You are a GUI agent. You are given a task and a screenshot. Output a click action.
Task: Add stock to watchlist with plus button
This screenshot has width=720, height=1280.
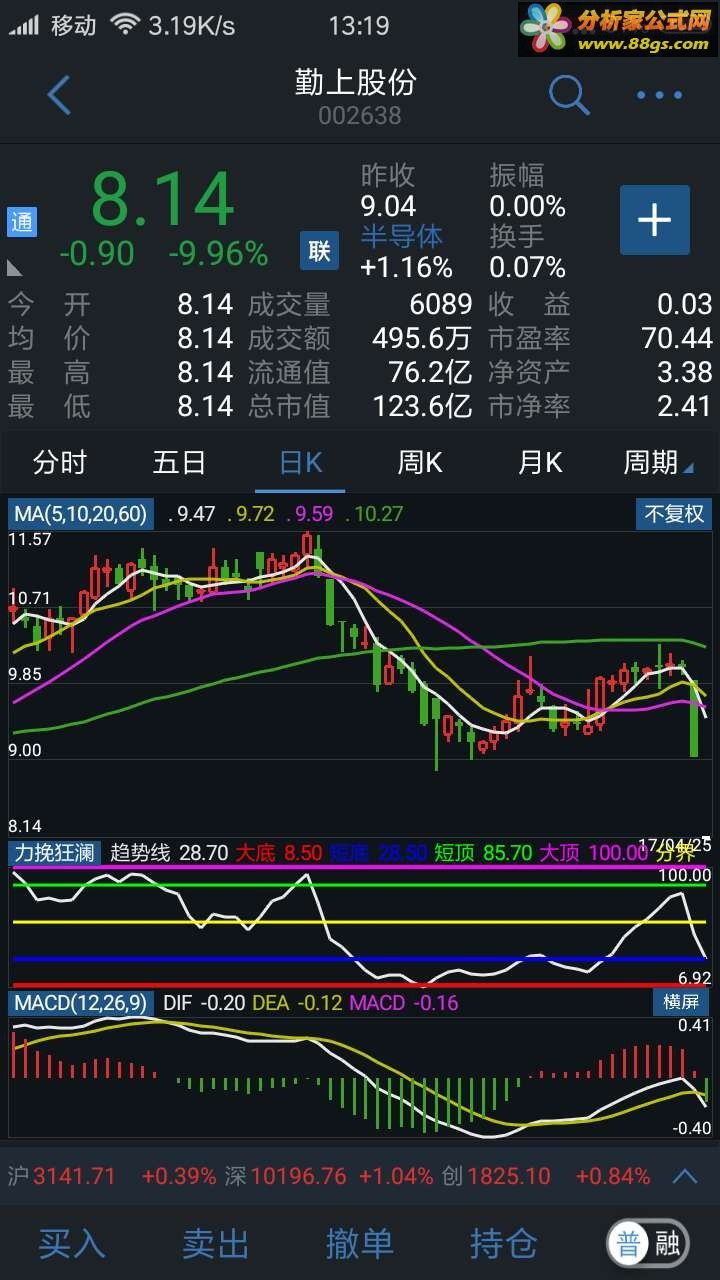pos(655,220)
